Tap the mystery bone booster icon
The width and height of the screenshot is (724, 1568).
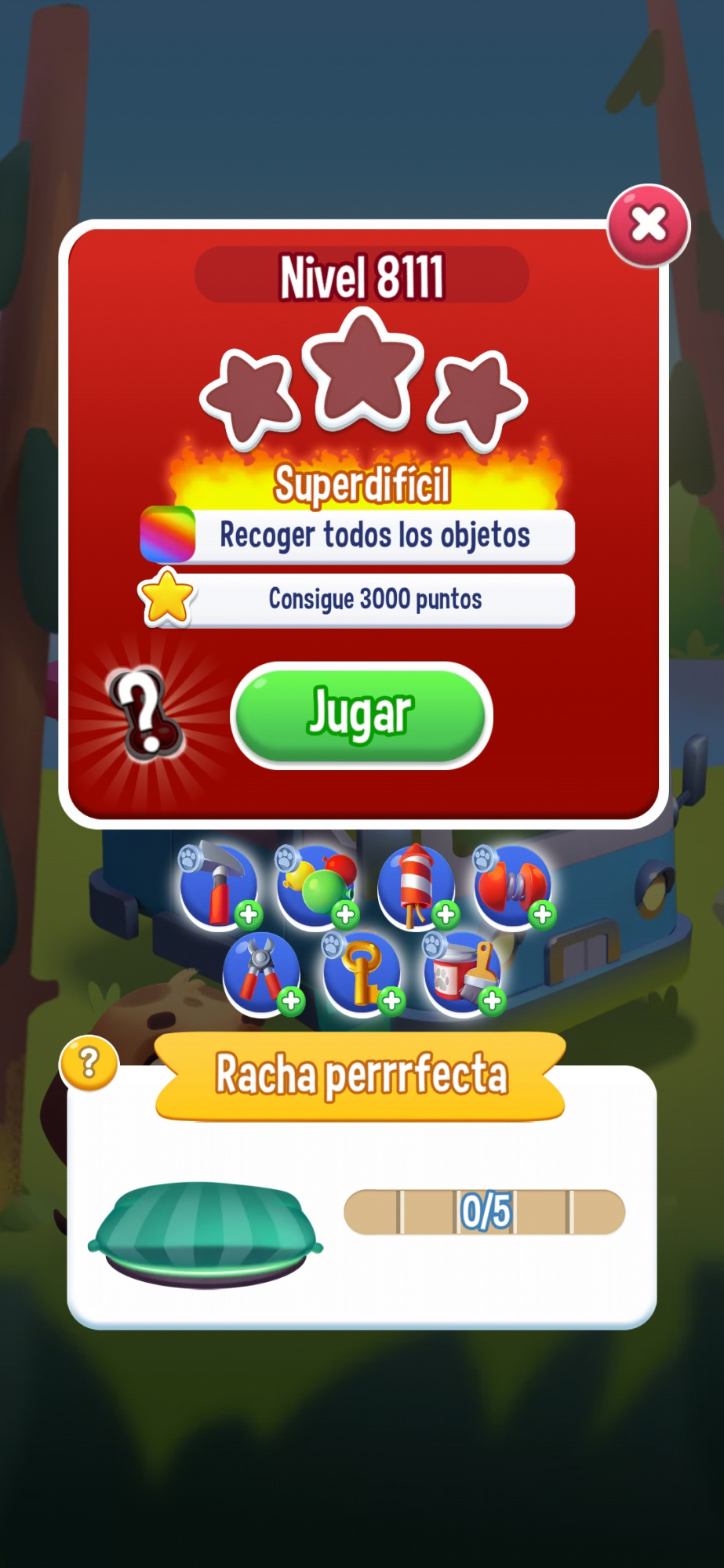pos(145,713)
